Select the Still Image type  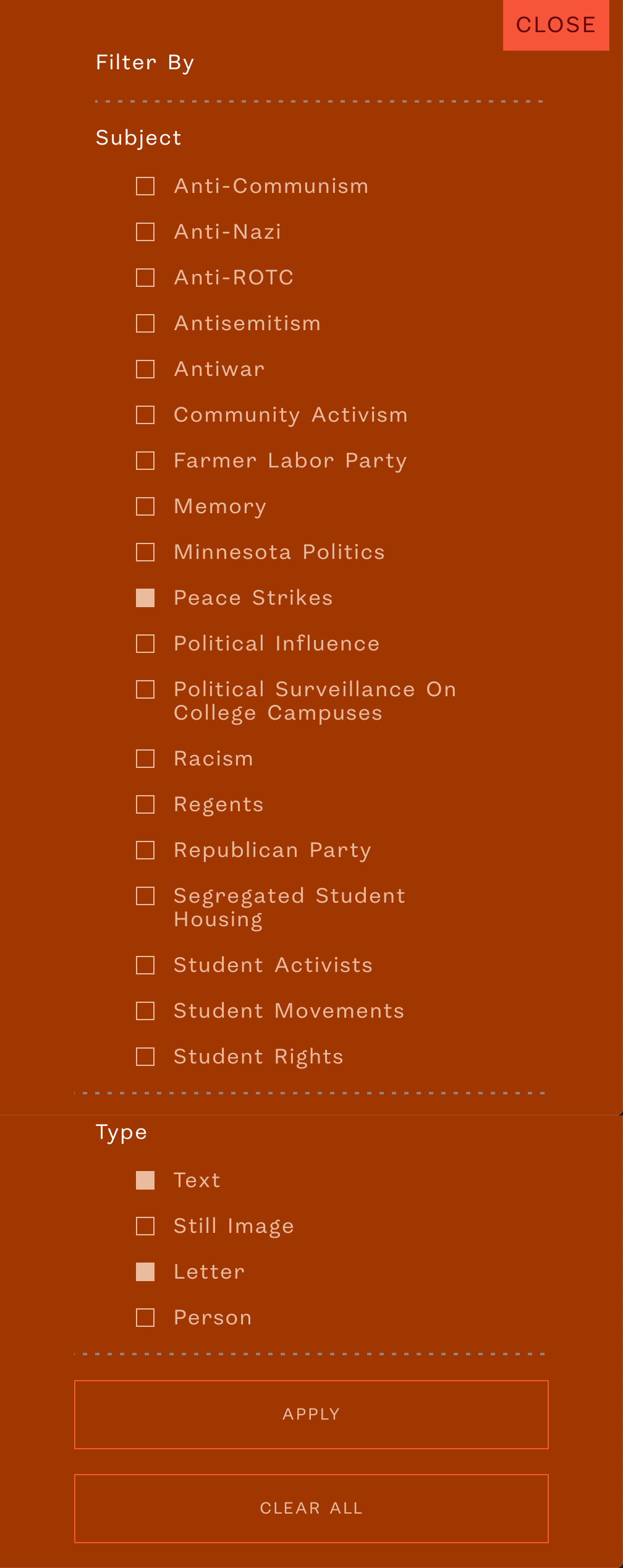pyautogui.click(x=145, y=1226)
